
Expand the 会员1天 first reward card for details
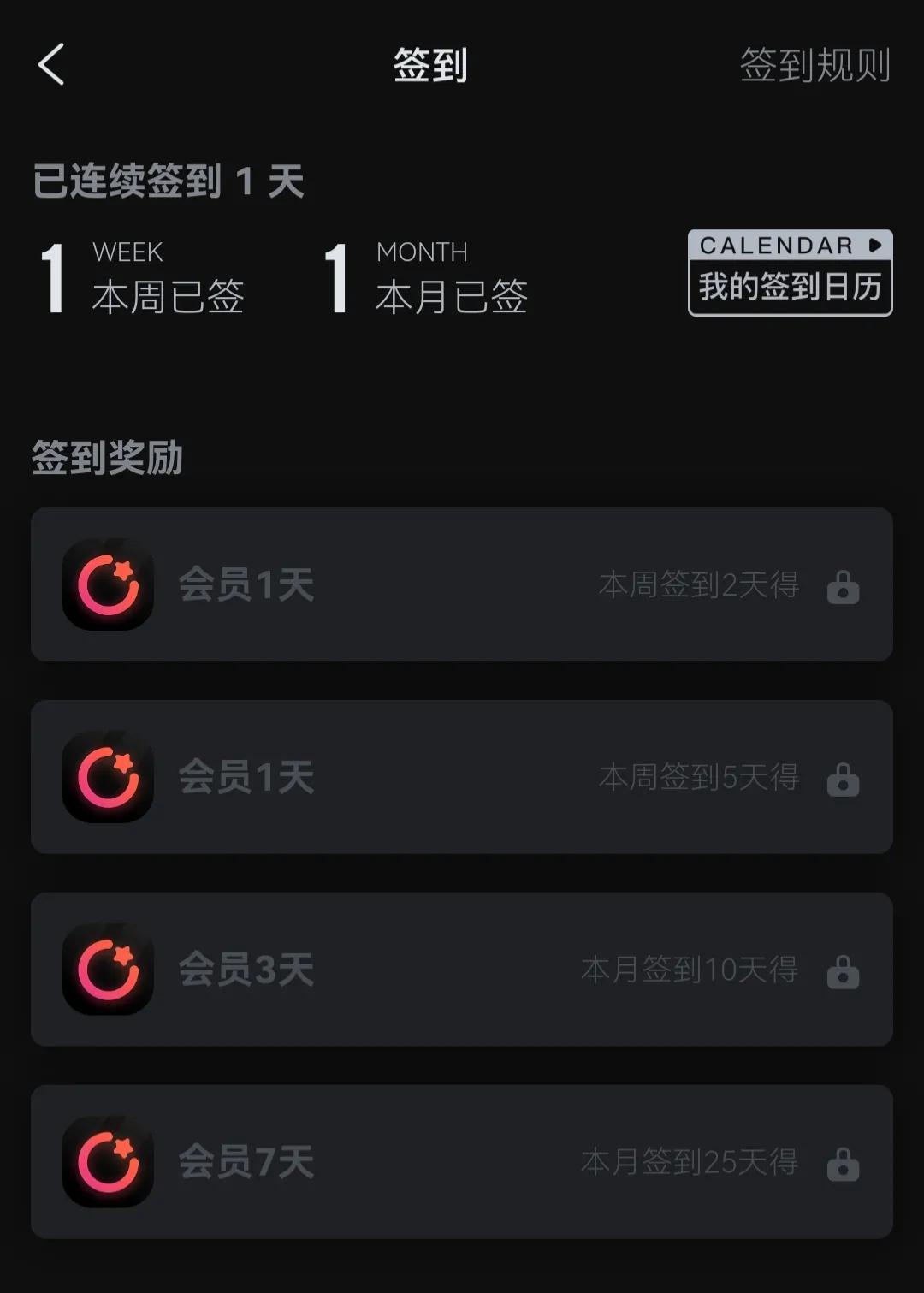coord(462,585)
